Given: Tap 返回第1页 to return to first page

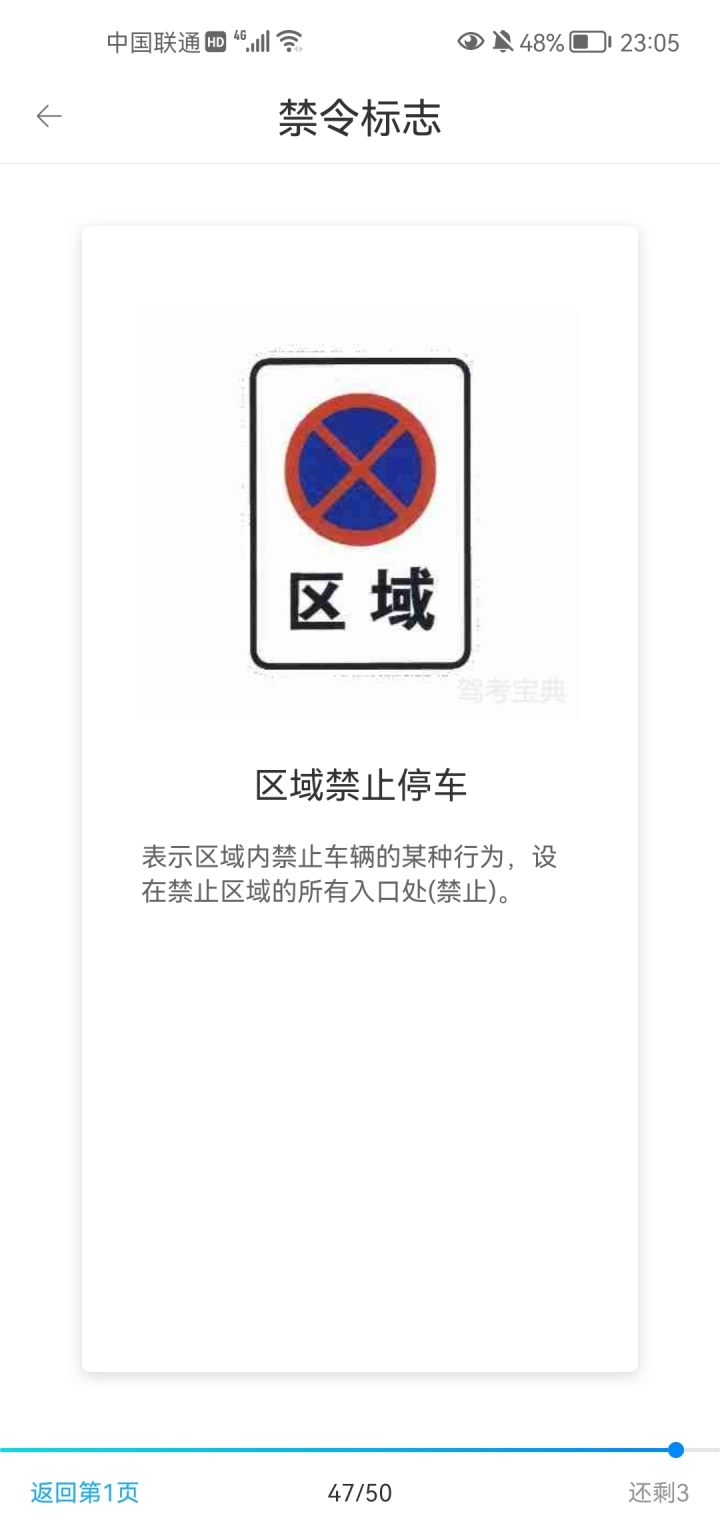Looking at the screenshot, I should click(84, 1493).
